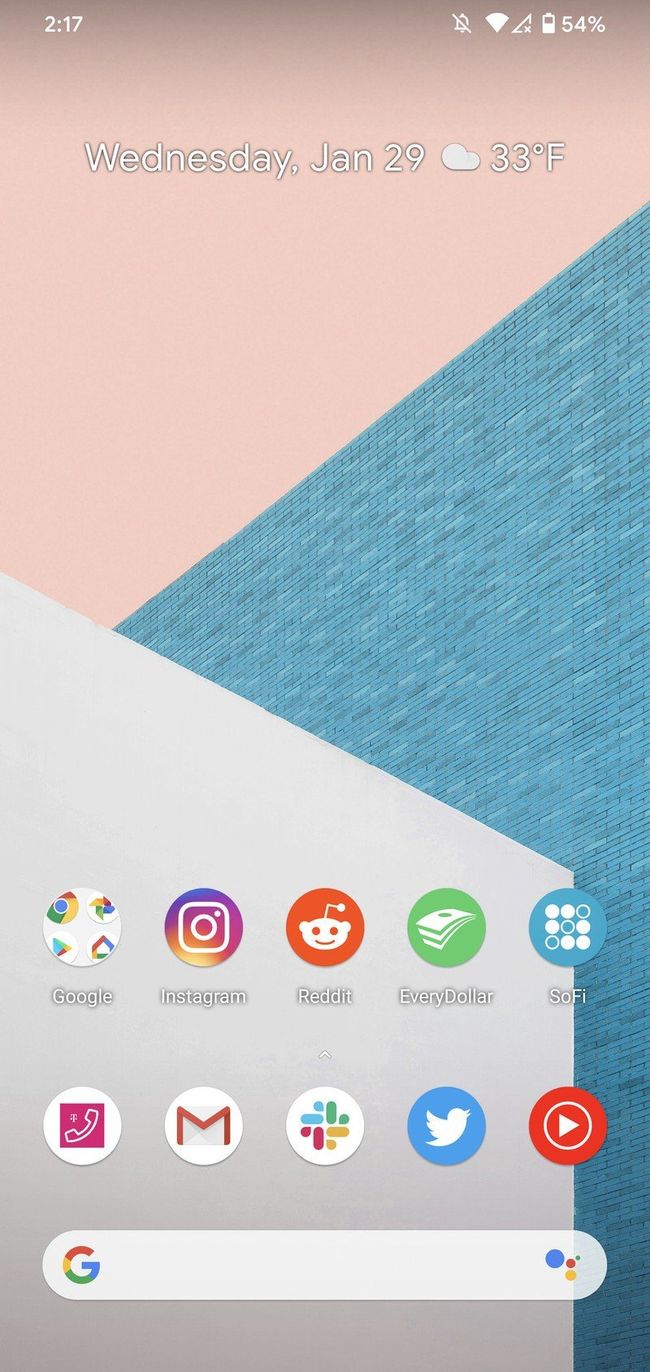Activate the Google Assistant icon
Screen dimensions: 650x1372
(x=563, y=1265)
